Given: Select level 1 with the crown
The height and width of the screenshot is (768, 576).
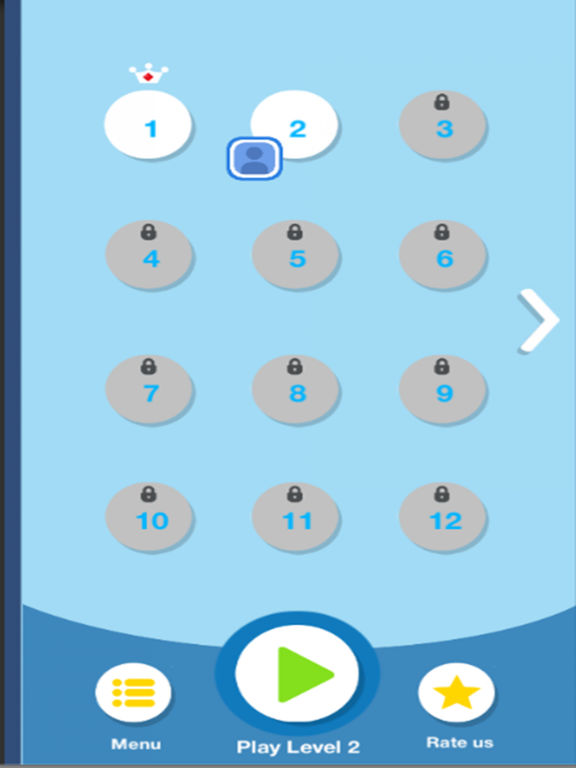Looking at the screenshot, I should point(147,125).
